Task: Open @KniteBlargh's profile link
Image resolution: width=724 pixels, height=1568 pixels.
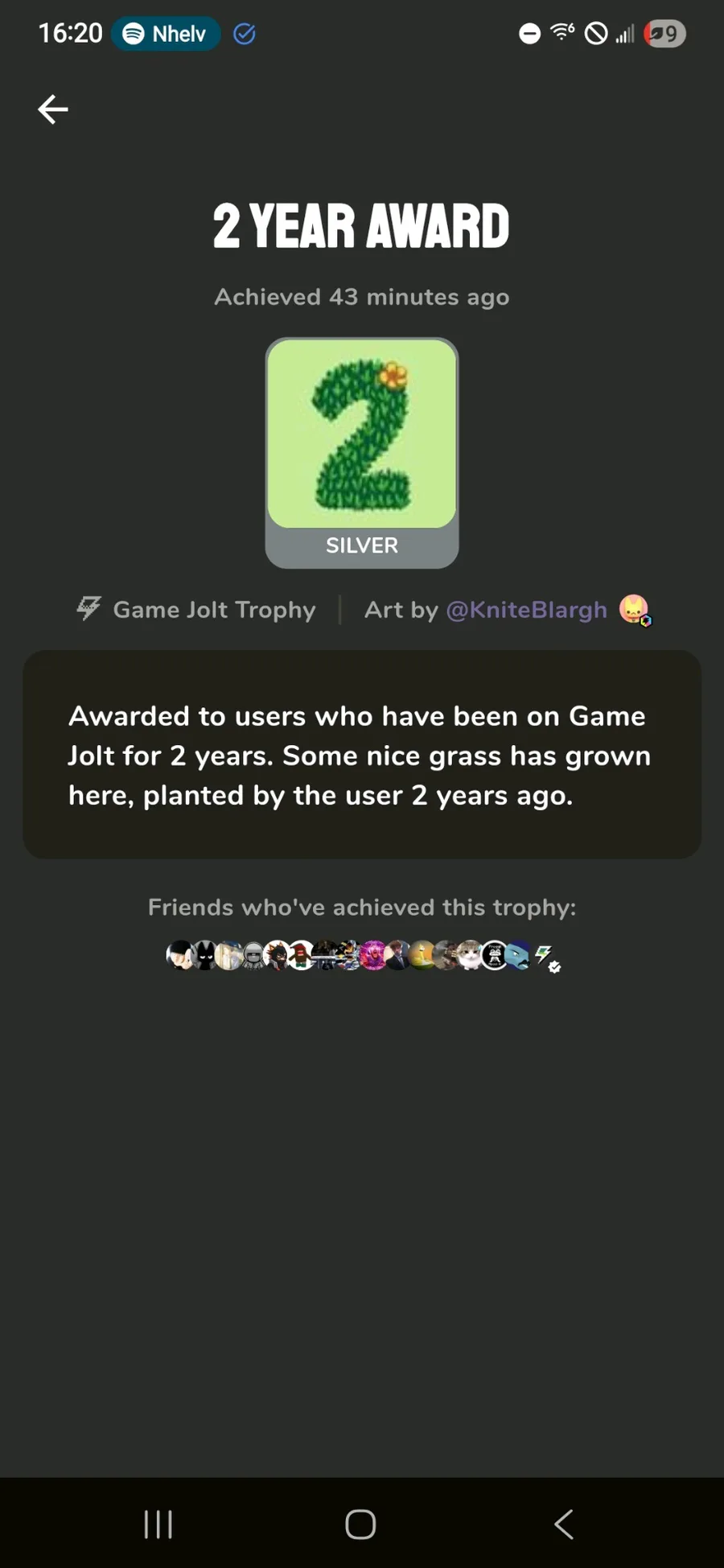Action: tap(526, 610)
